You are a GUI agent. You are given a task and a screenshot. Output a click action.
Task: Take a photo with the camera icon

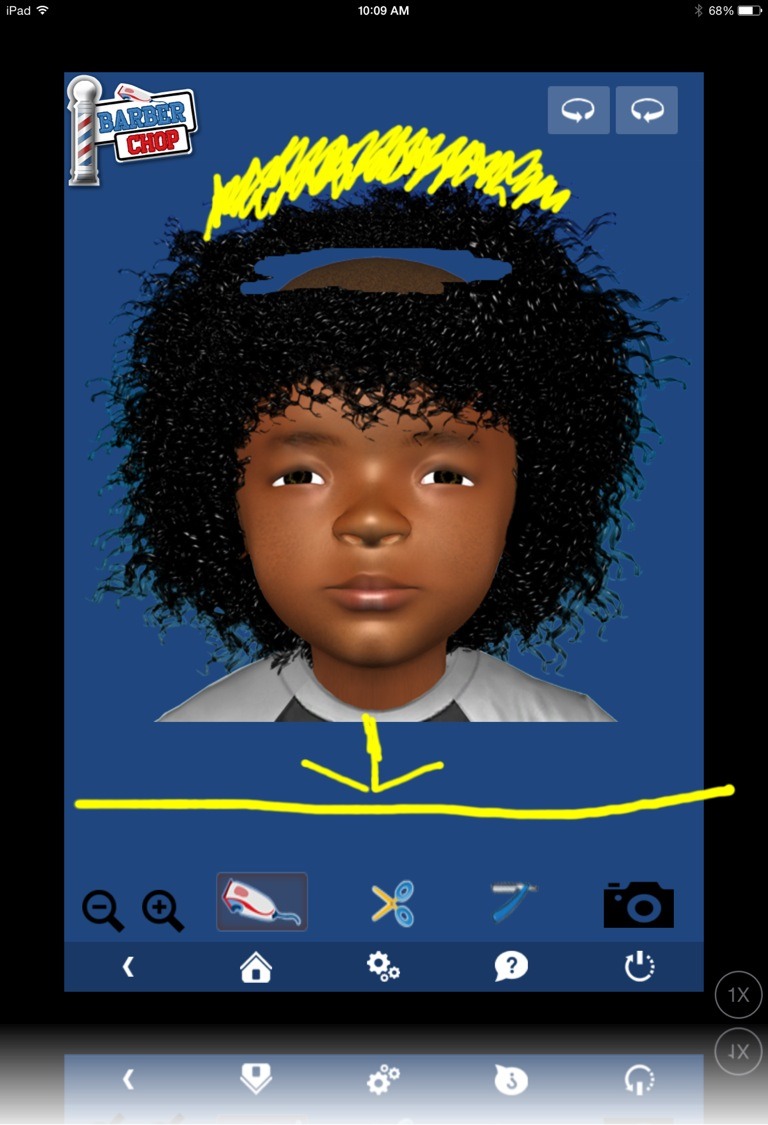[638, 904]
